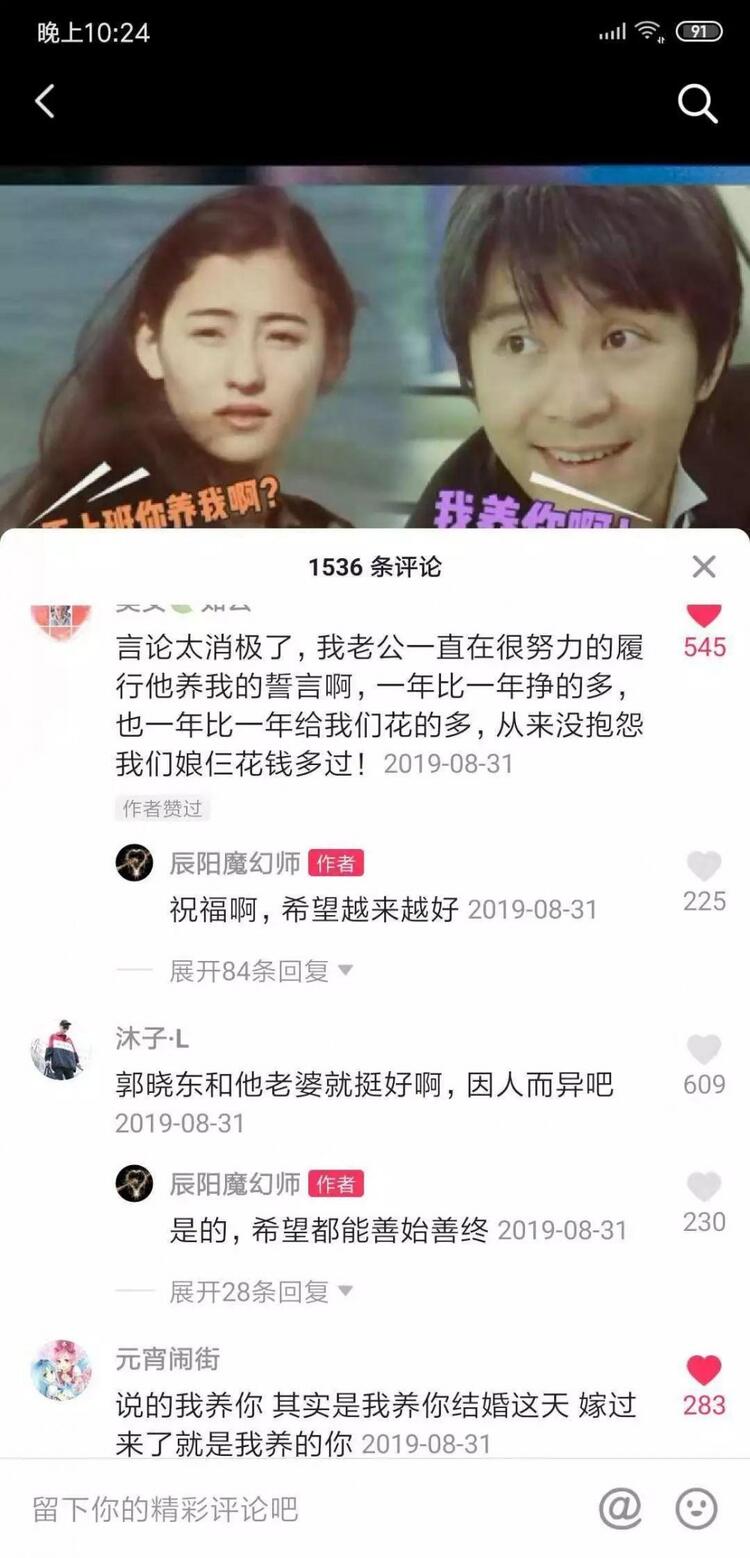
Task: Mention someone with the @ icon
Action: (x=620, y=1508)
